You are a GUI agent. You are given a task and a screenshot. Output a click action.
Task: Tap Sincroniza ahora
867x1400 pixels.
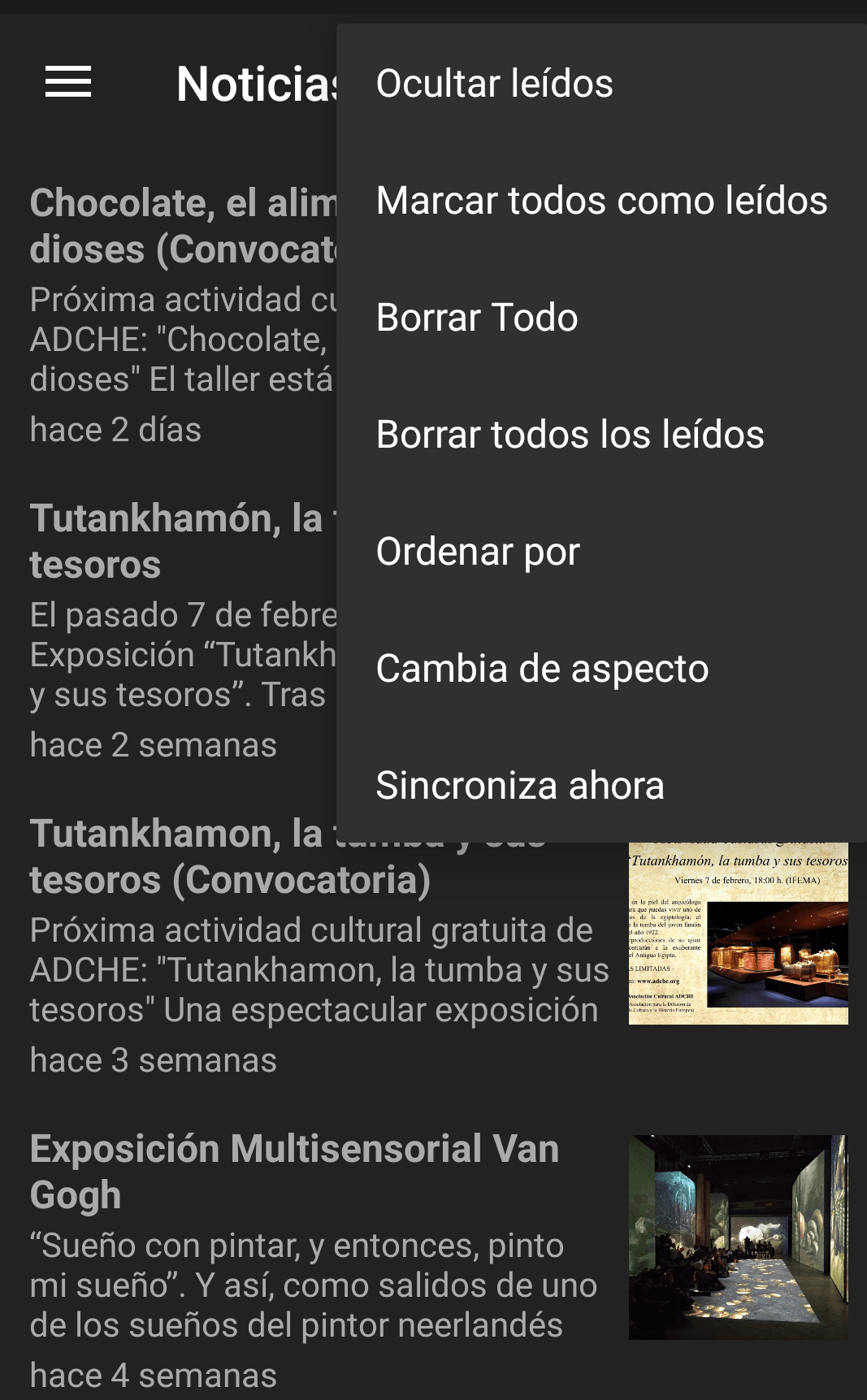520,786
